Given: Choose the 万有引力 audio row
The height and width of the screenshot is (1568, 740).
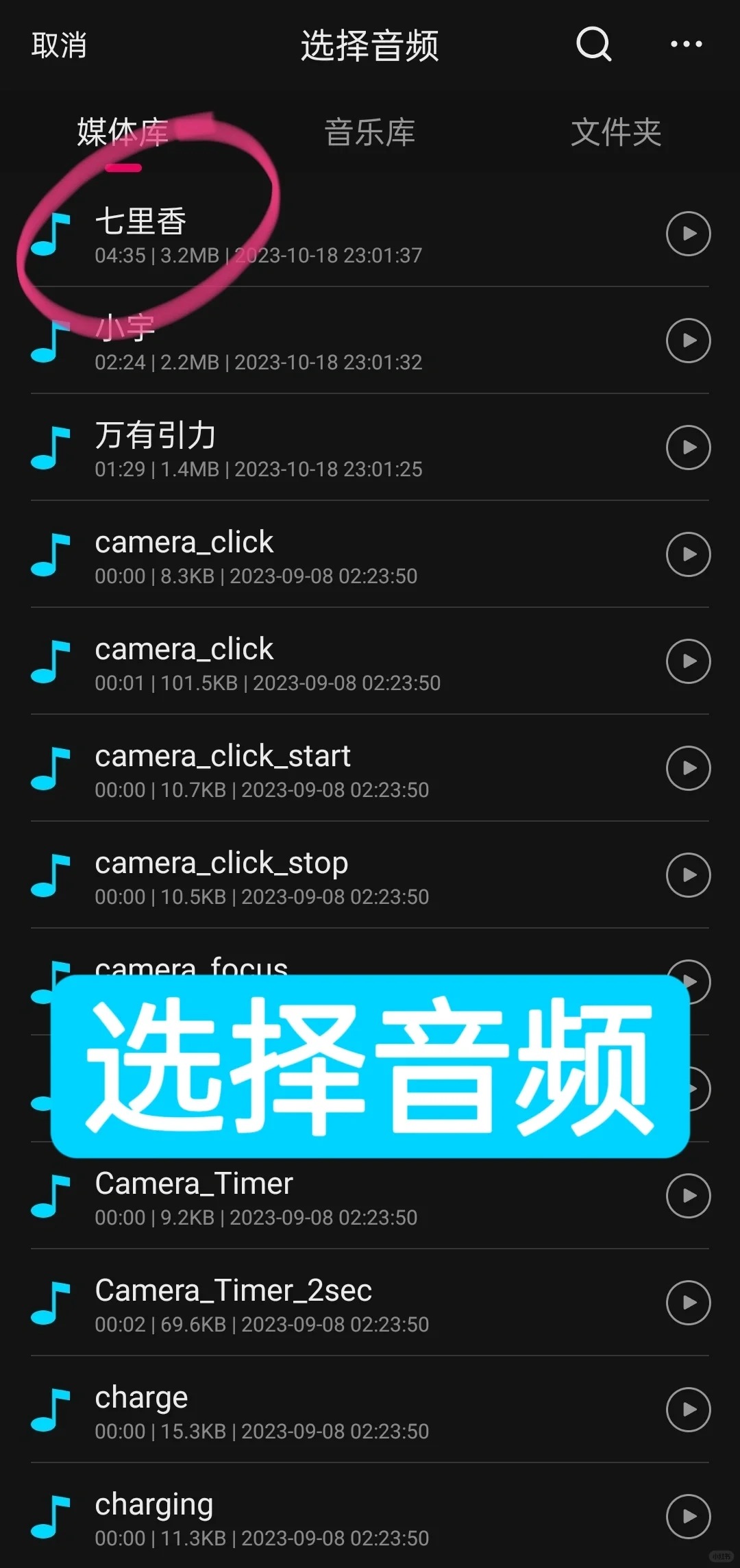Looking at the screenshot, I should click(x=370, y=448).
